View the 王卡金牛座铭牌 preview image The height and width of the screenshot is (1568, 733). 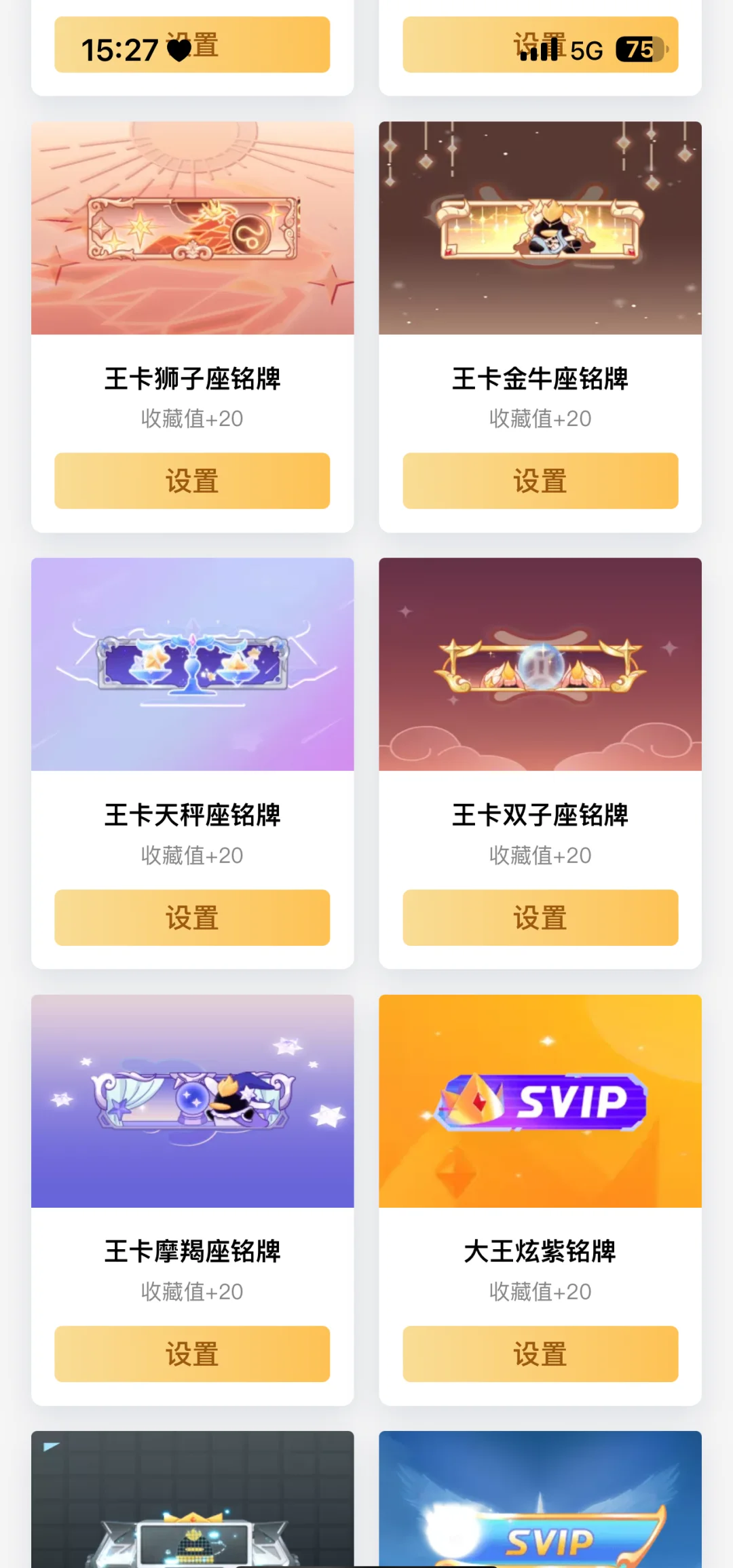540,228
